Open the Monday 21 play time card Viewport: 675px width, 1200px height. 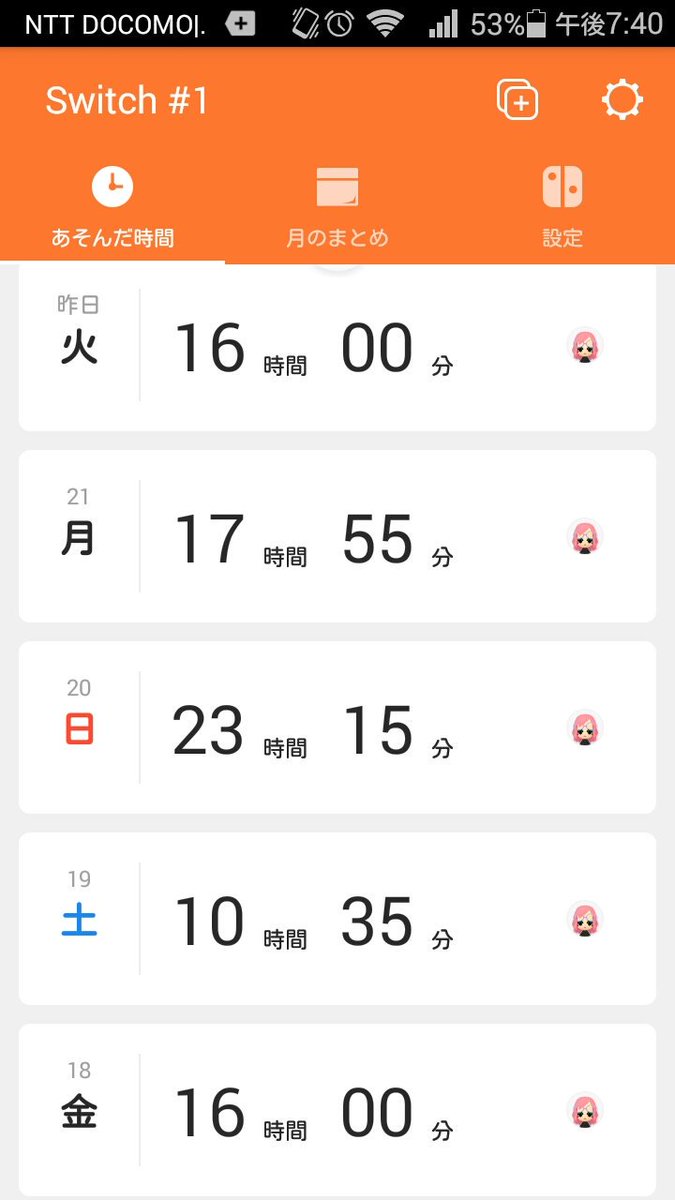coord(337,536)
